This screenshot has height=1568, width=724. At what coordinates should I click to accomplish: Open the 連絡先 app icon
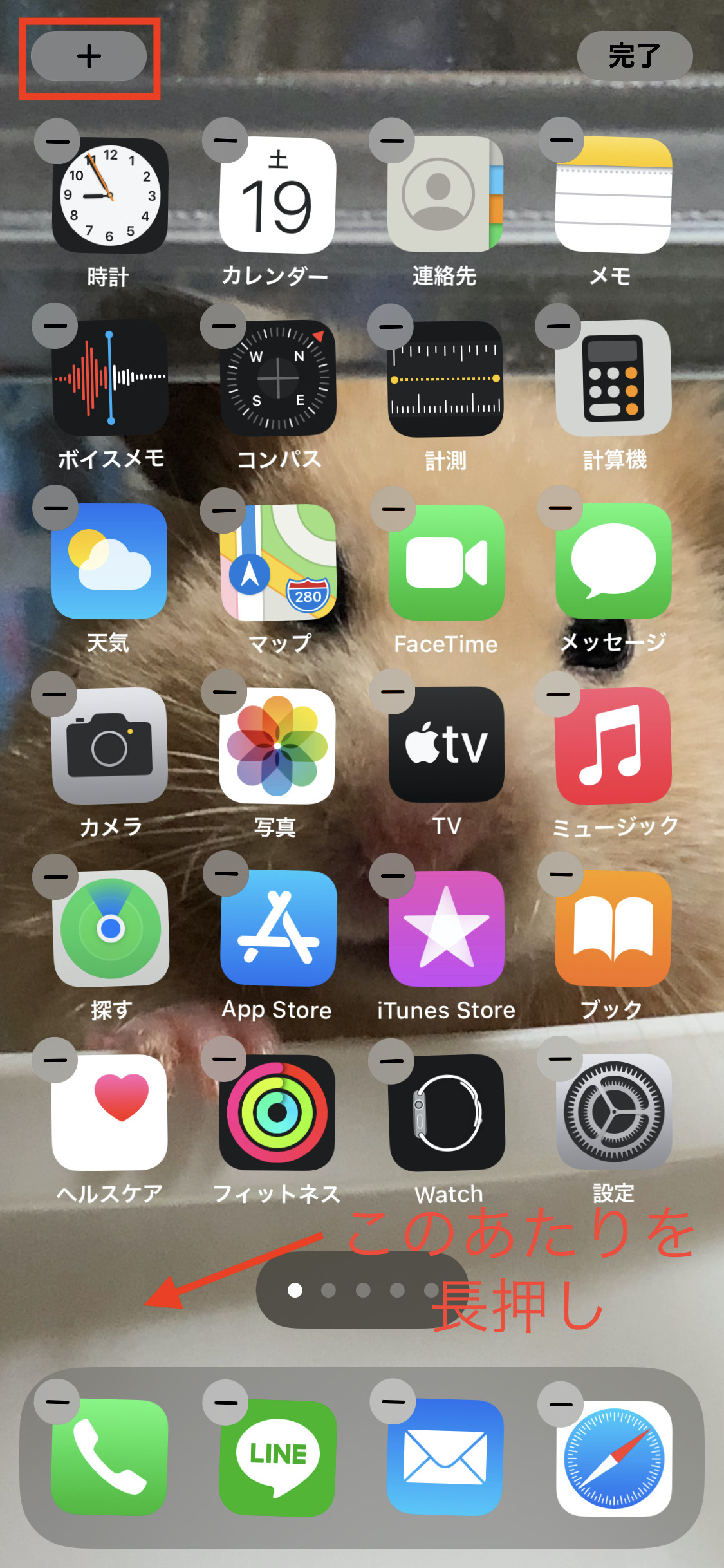[445, 194]
